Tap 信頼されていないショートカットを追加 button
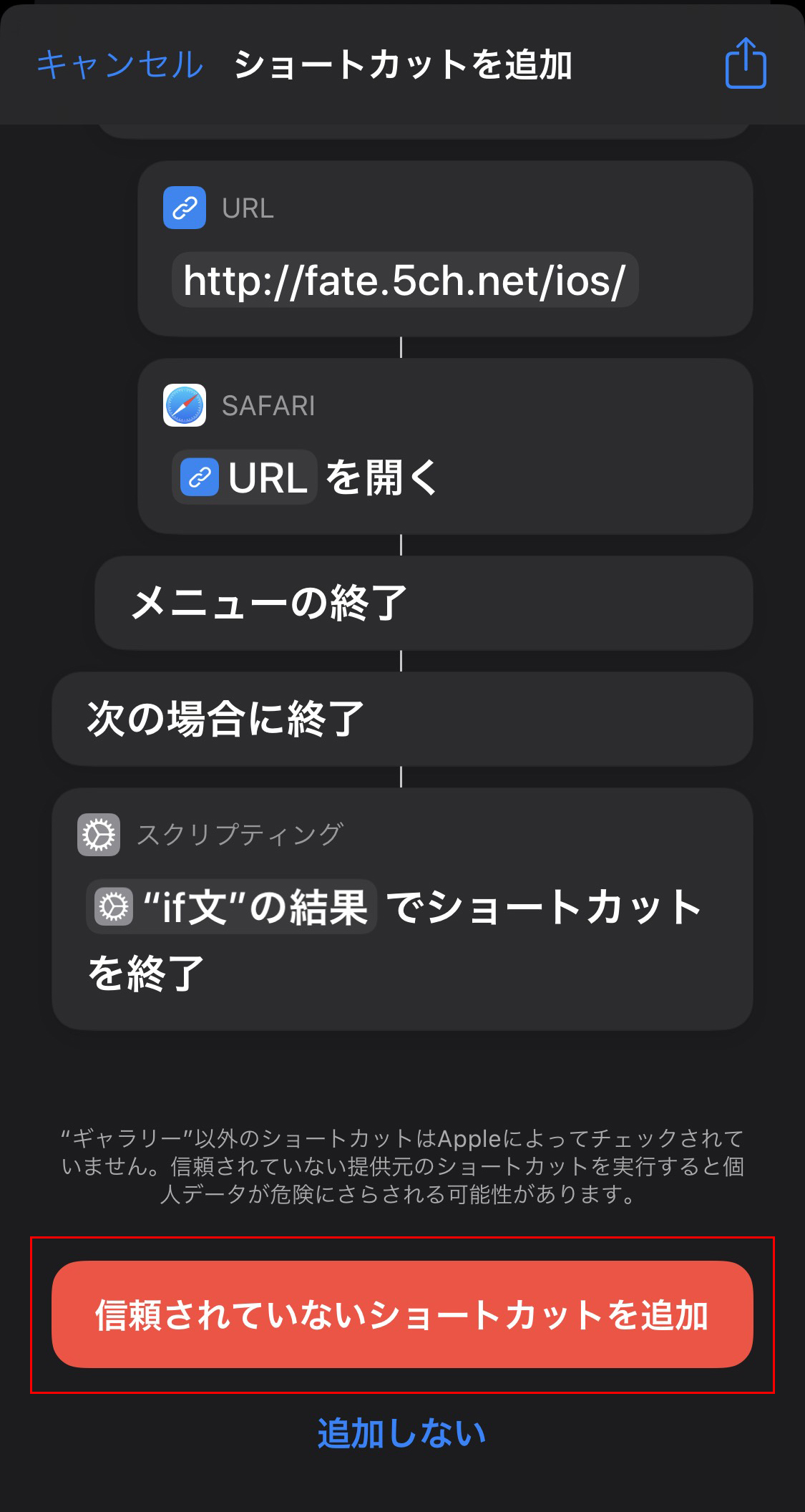Screen dimensions: 805x1512 [x=402, y=1314]
